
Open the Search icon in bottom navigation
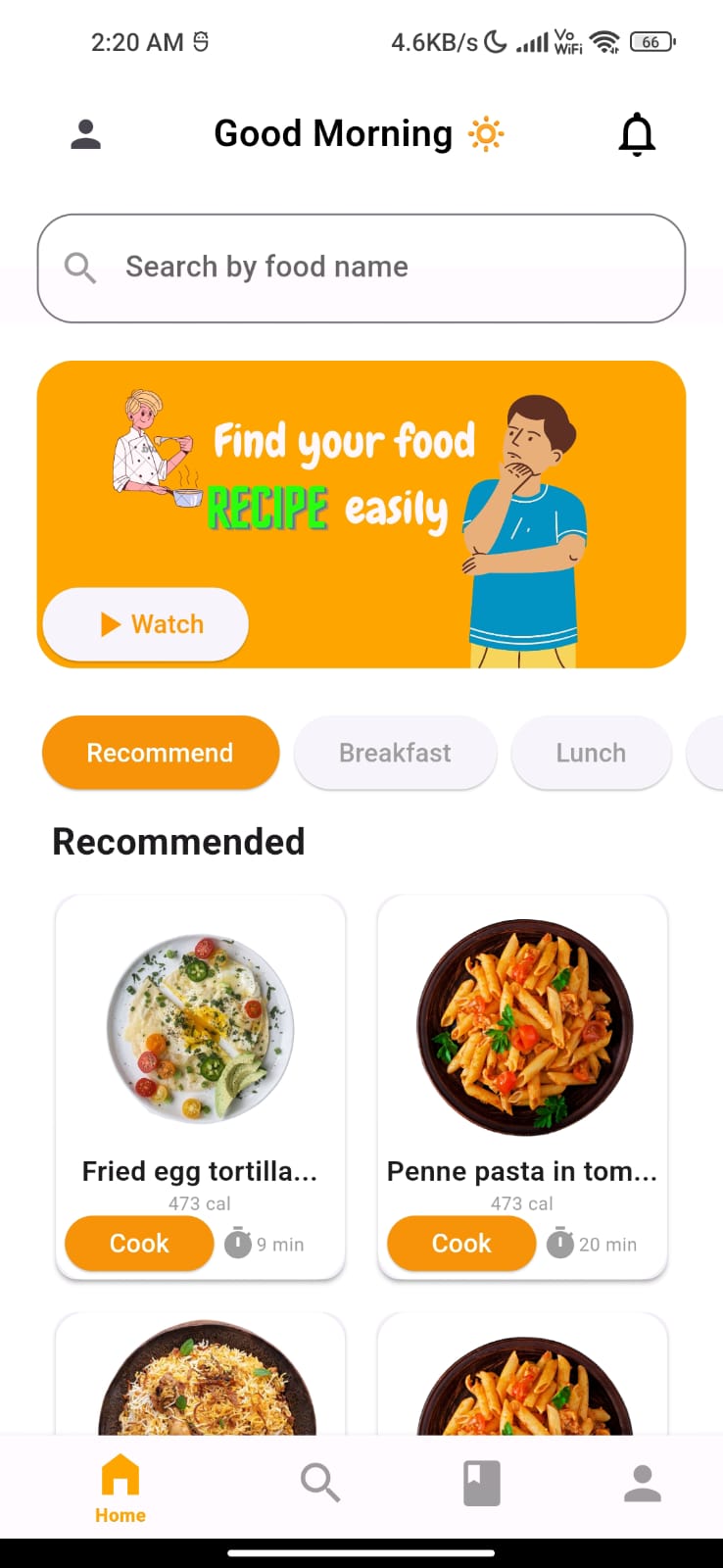tap(320, 1482)
